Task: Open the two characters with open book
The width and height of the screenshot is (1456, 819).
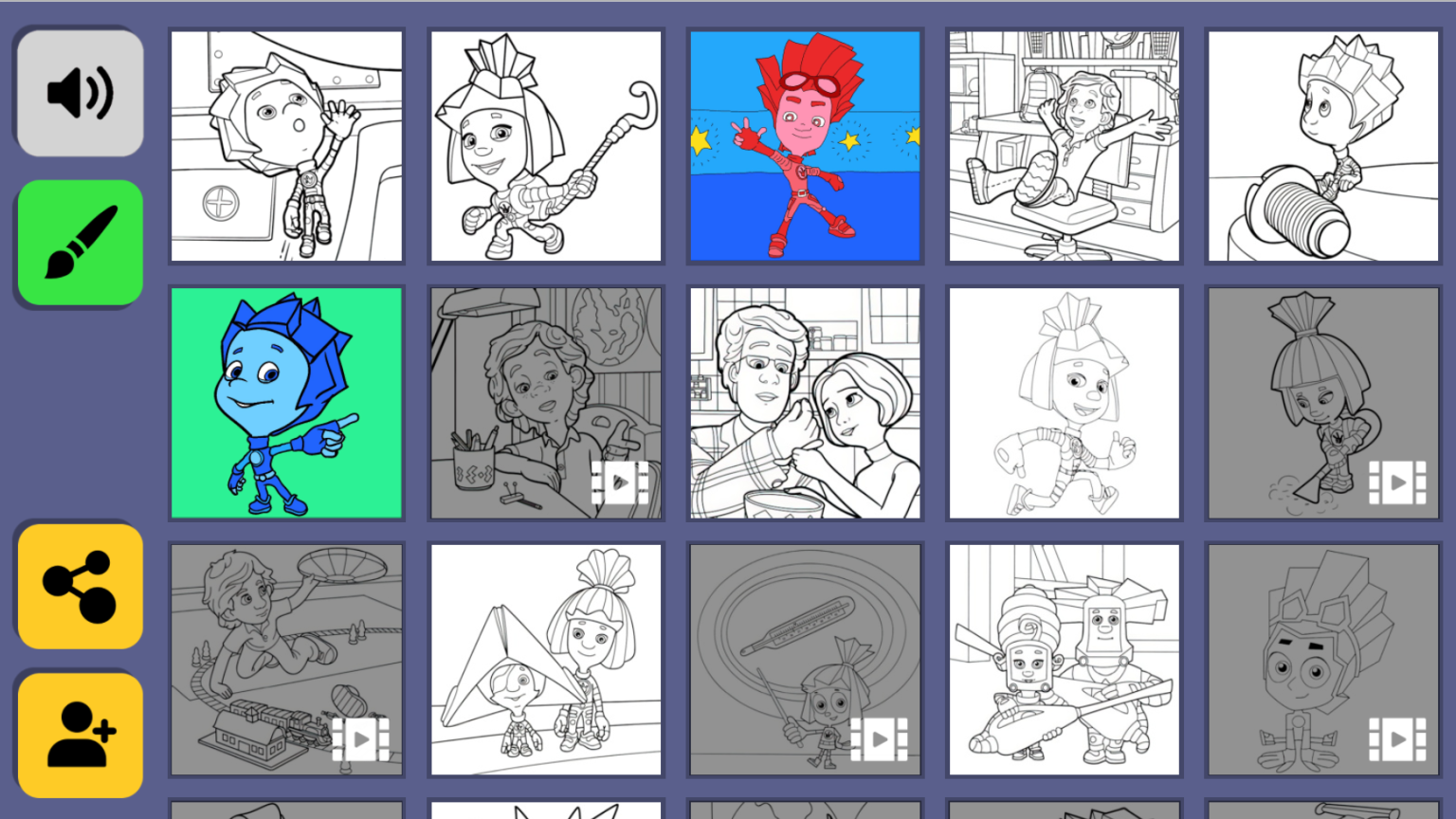Action: click(x=546, y=660)
